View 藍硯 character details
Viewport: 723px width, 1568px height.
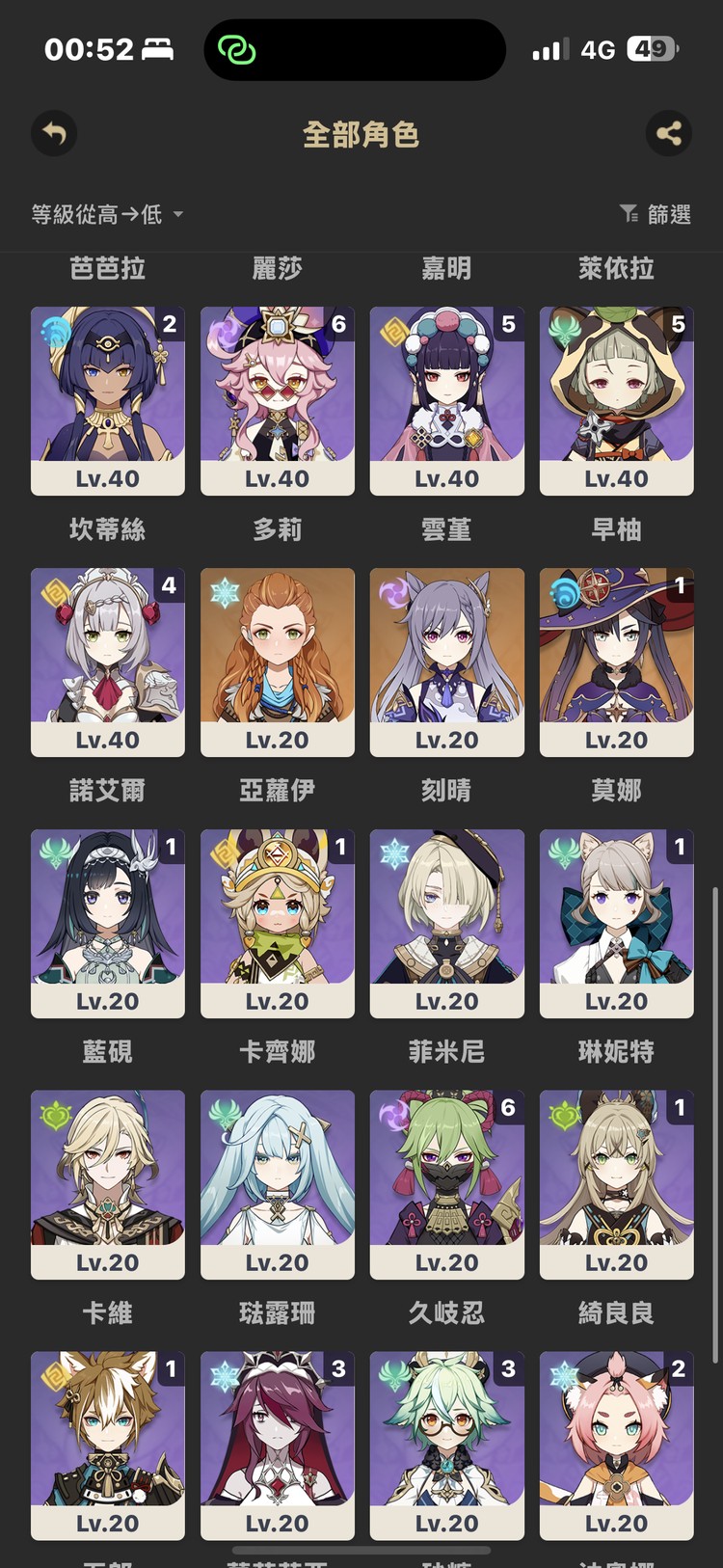(108, 924)
